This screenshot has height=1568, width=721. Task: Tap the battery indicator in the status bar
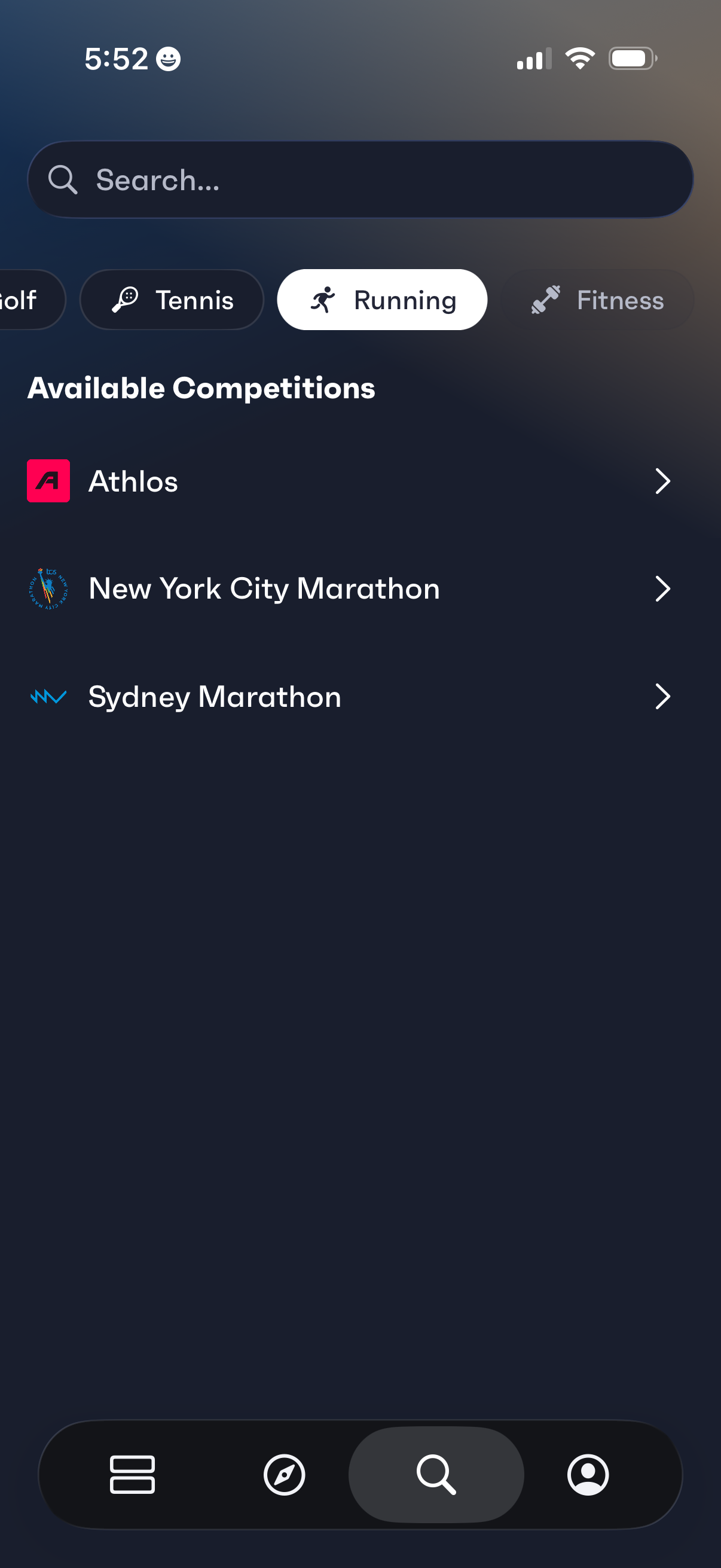[x=631, y=58]
